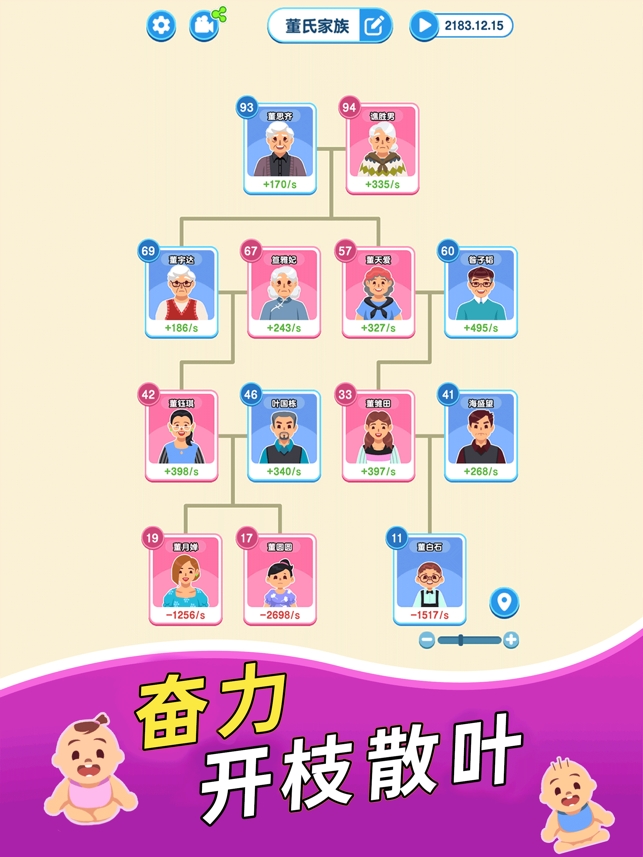Select 董白石's card
Screen dimensions: 643x857
430,579
